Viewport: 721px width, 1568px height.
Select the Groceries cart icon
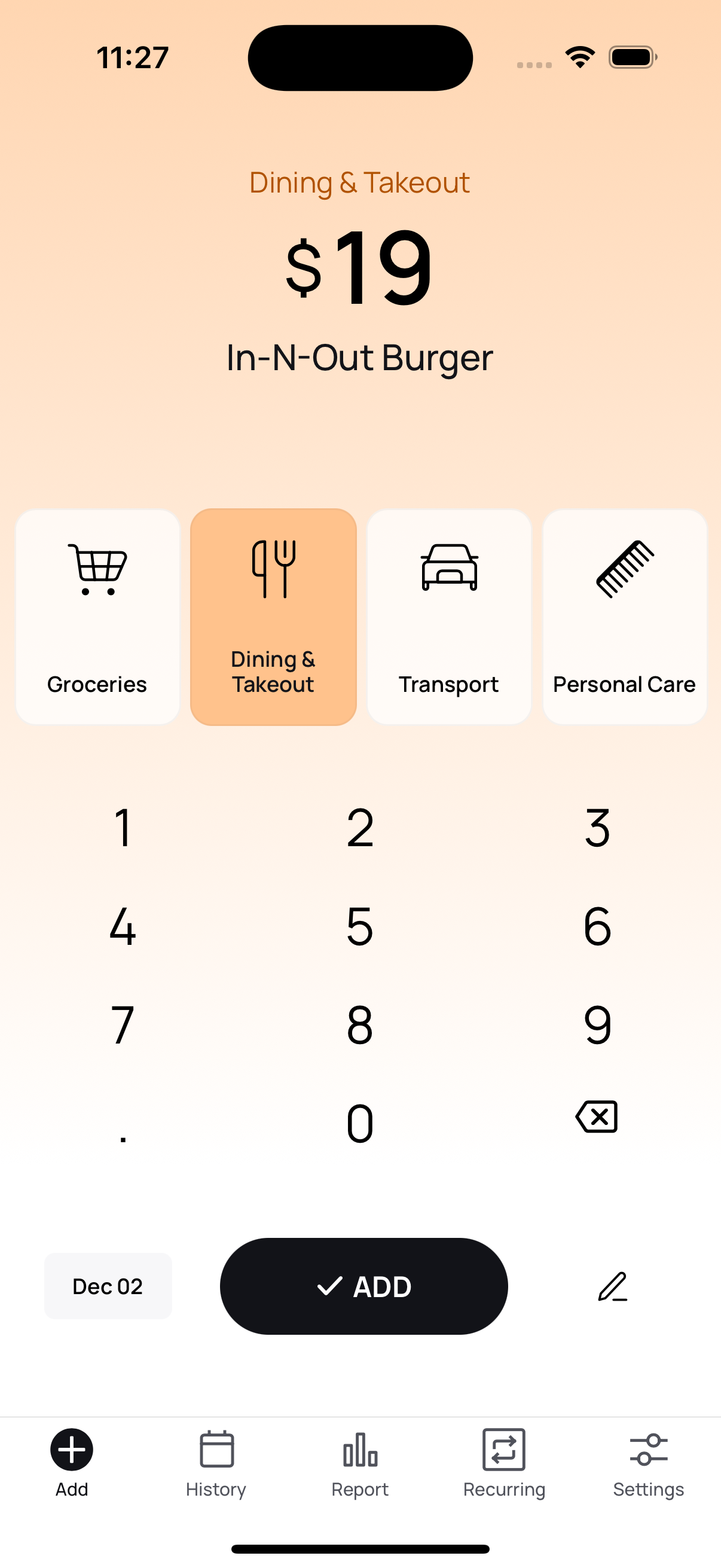[97, 571]
